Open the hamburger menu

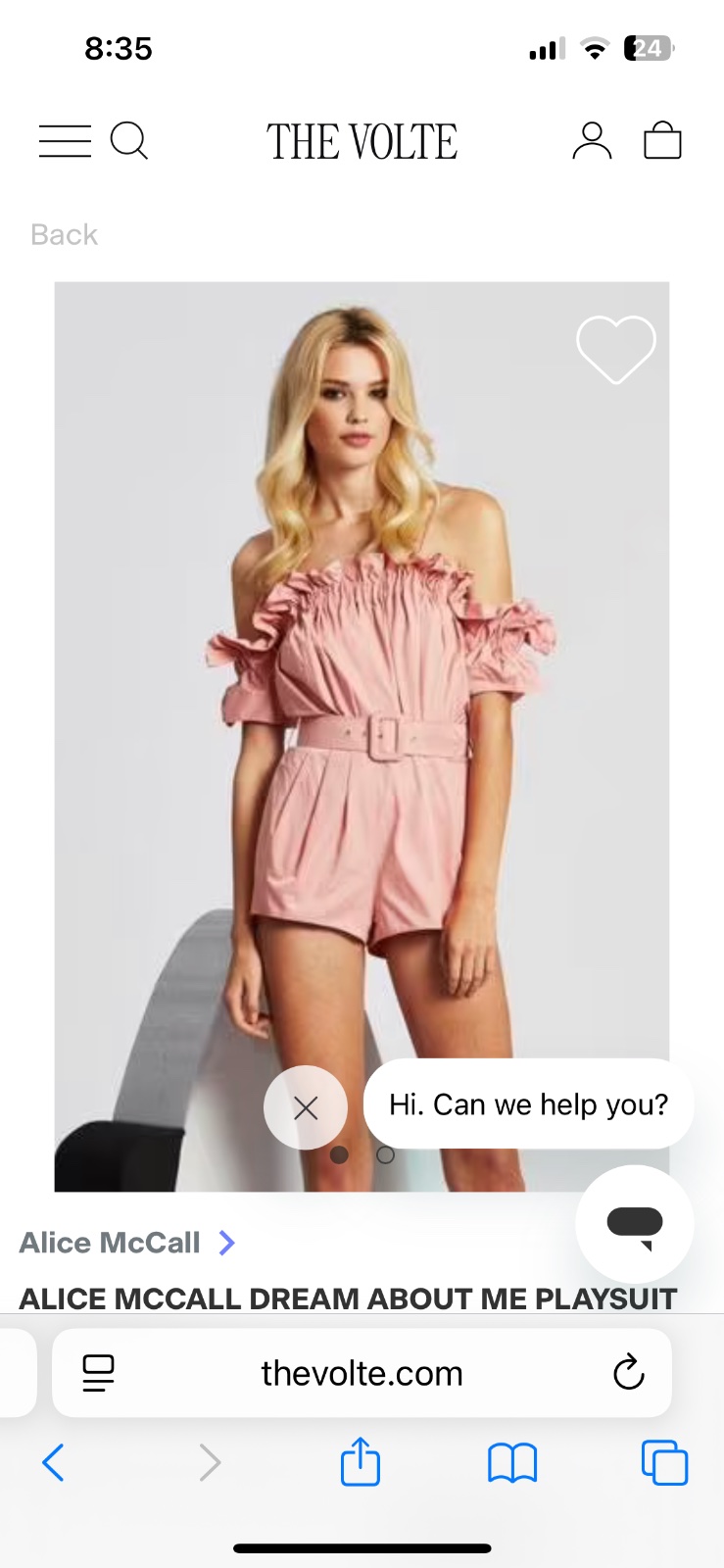pos(65,141)
